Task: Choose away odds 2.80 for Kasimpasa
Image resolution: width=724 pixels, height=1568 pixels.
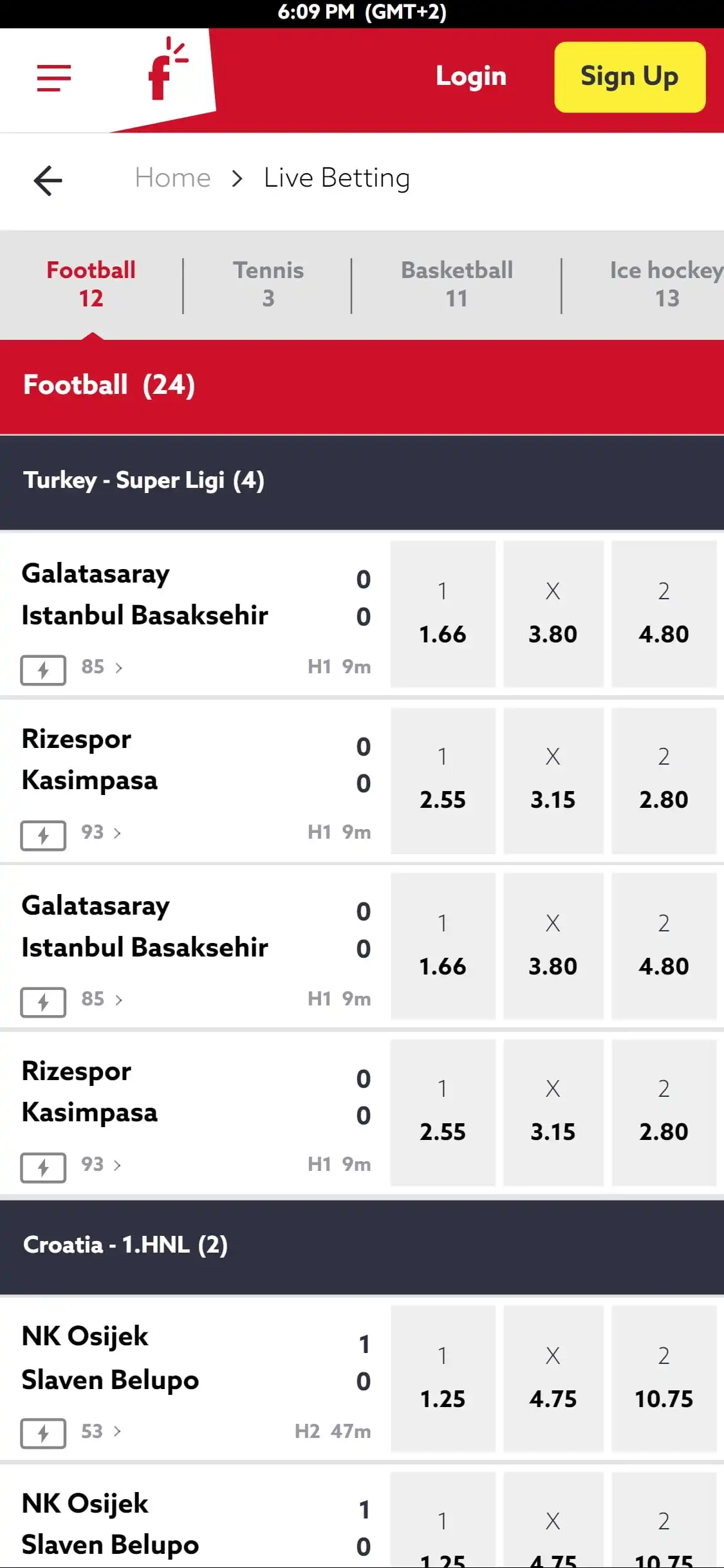Action: [x=664, y=780]
